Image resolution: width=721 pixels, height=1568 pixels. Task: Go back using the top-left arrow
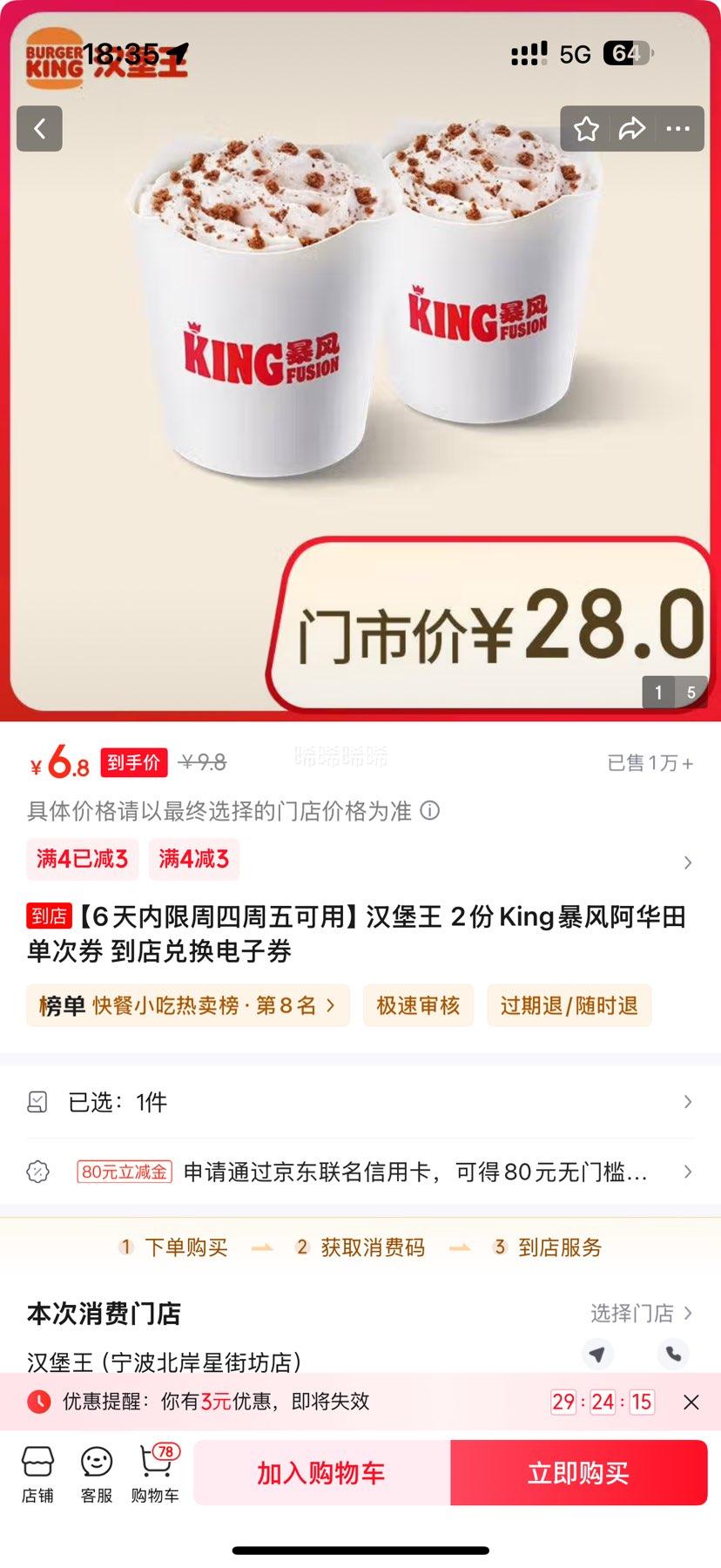(39, 129)
